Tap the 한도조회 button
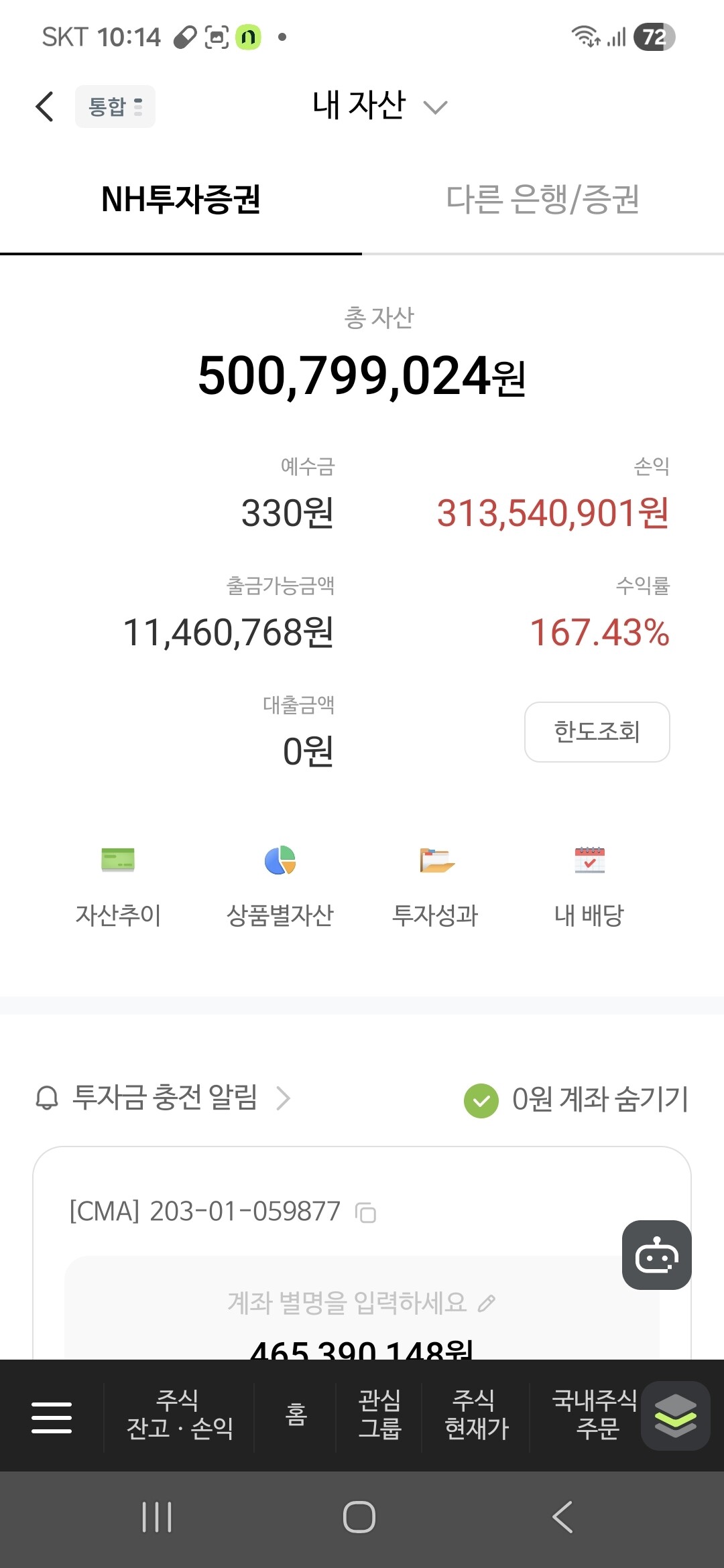This screenshot has height=1568, width=724. [x=597, y=732]
